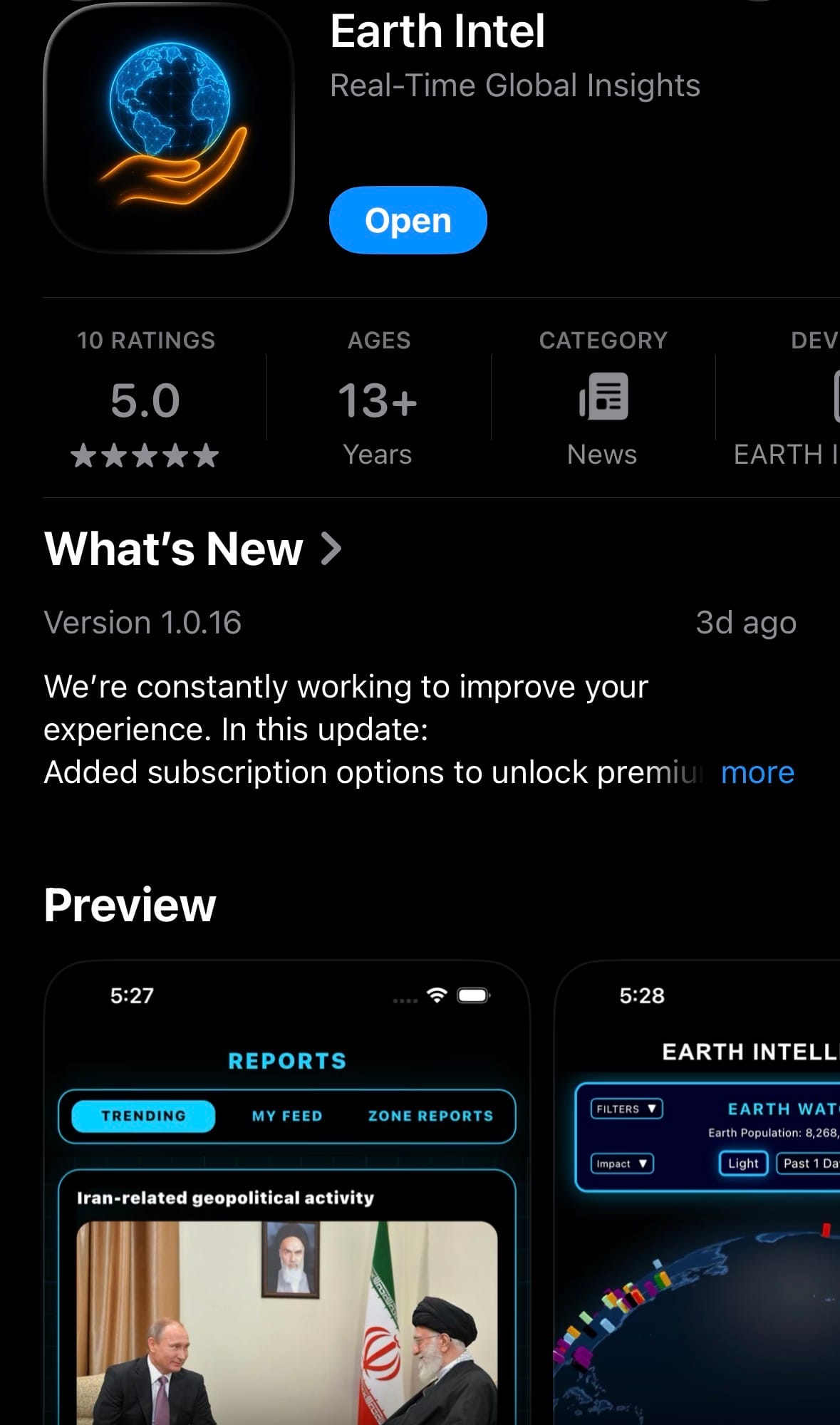View the 10 ratings section

pyautogui.click(x=145, y=399)
